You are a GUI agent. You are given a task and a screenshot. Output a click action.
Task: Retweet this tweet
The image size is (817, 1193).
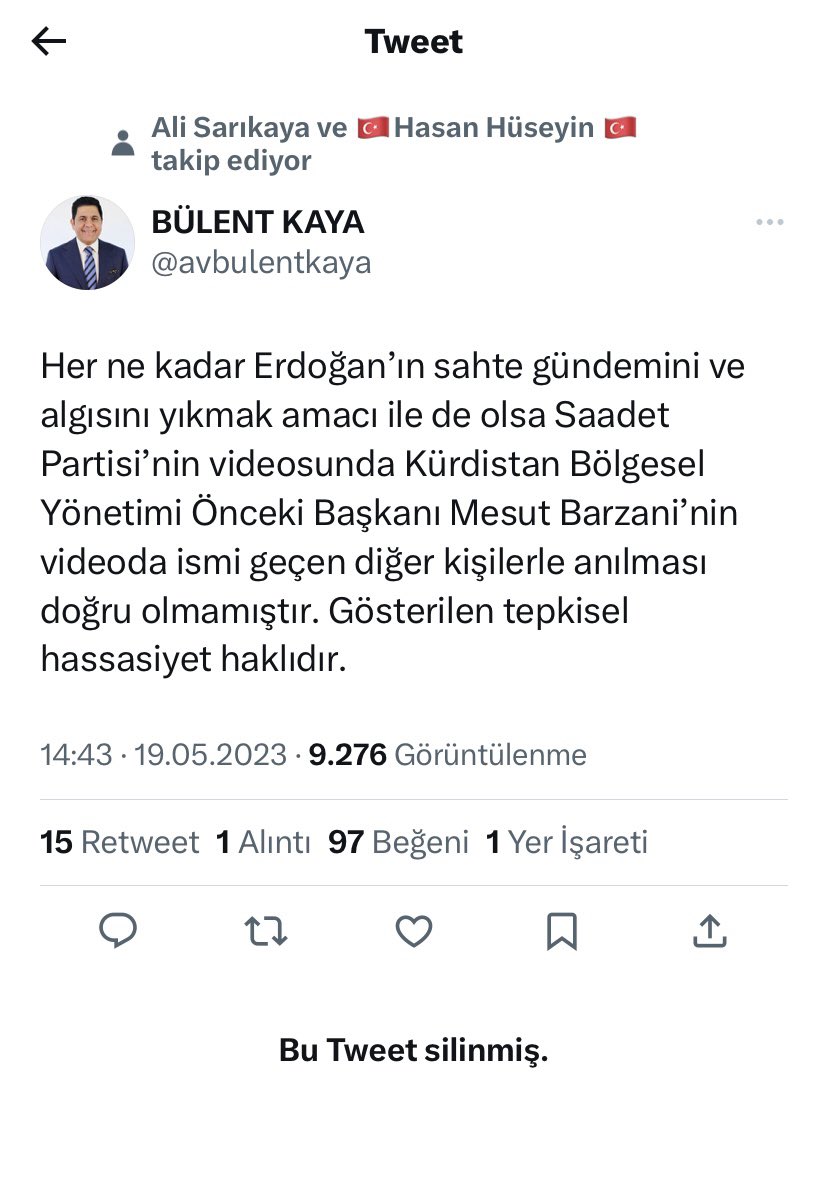pos(266,931)
